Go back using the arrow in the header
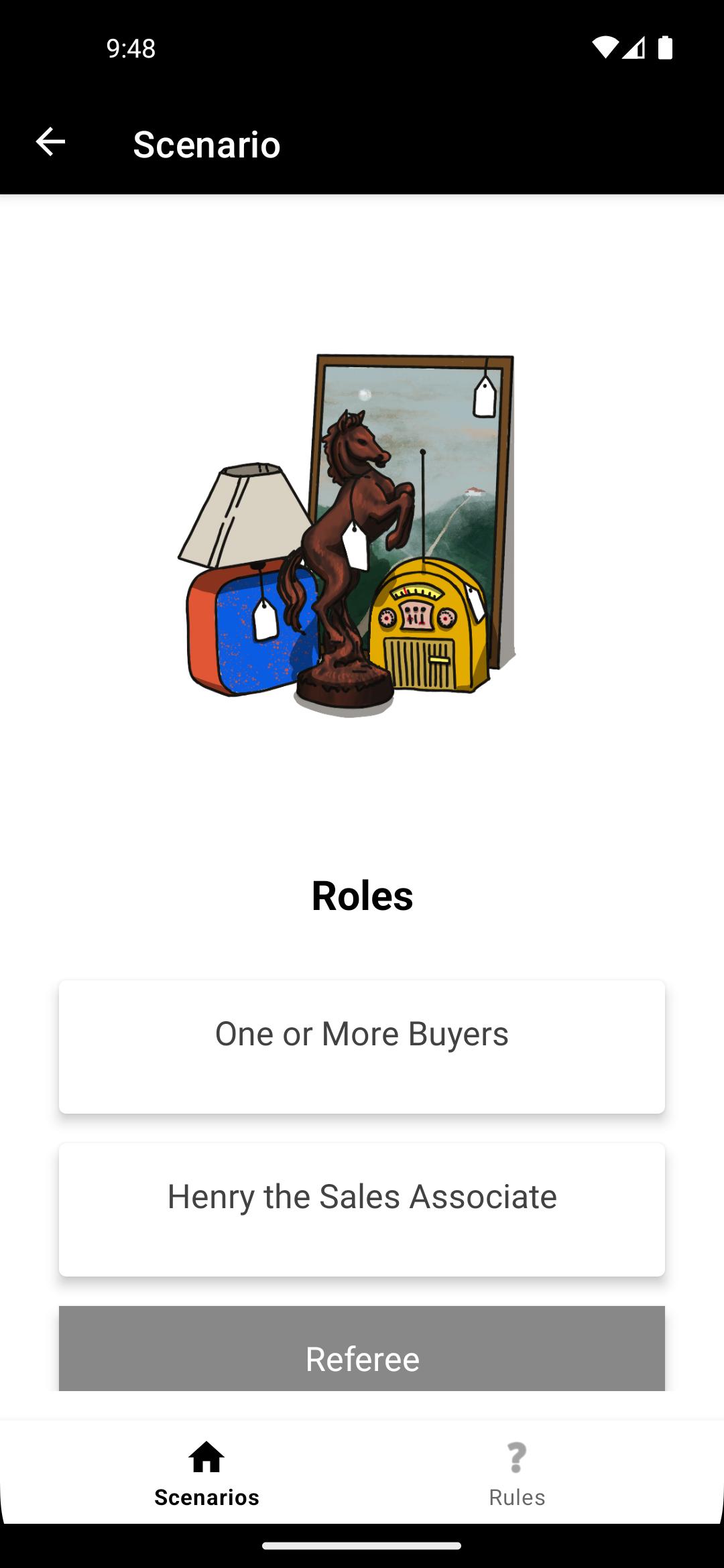724x1568 pixels. pyautogui.click(x=50, y=142)
